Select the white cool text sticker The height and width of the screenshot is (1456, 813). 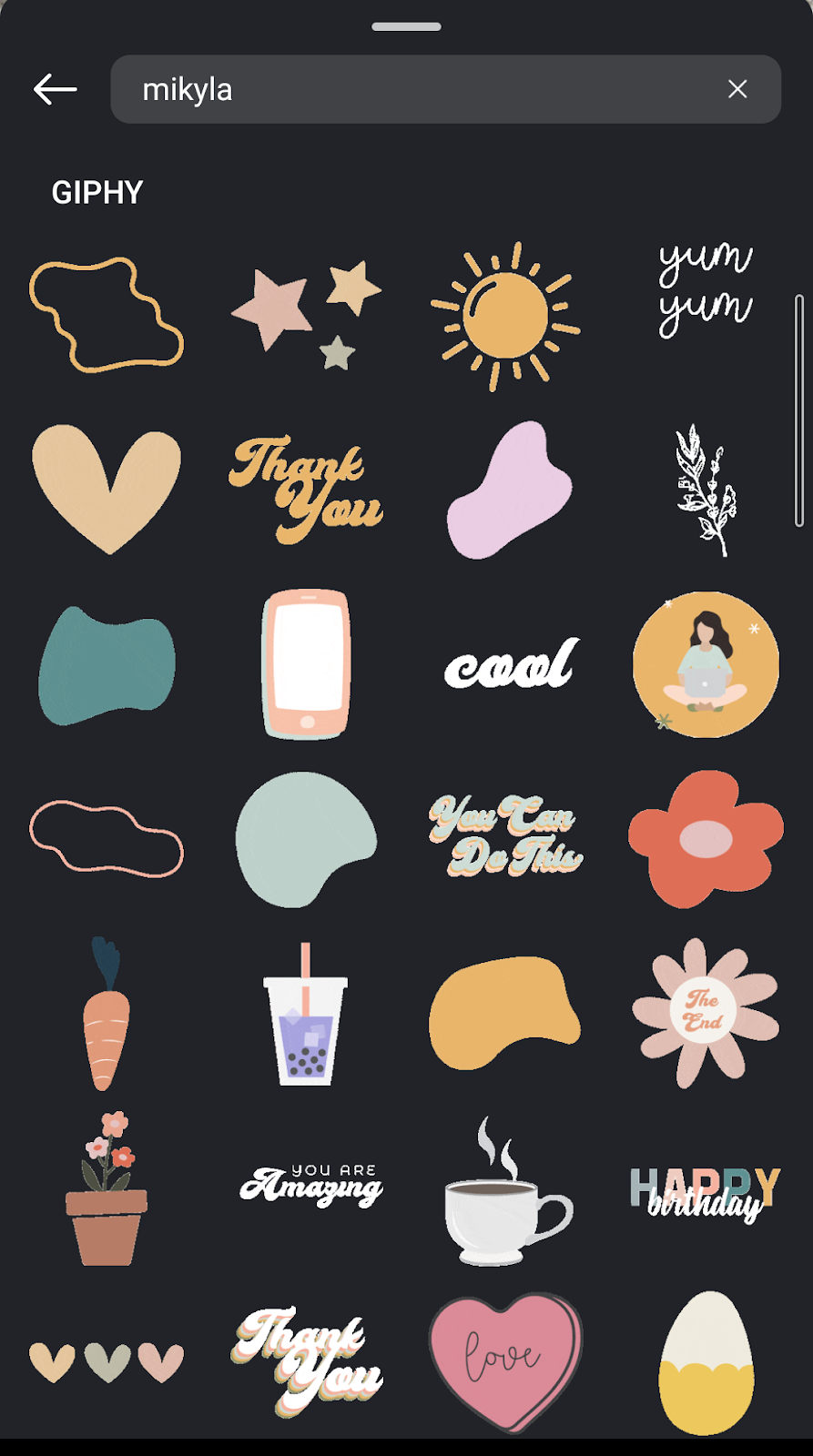(x=511, y=663)
